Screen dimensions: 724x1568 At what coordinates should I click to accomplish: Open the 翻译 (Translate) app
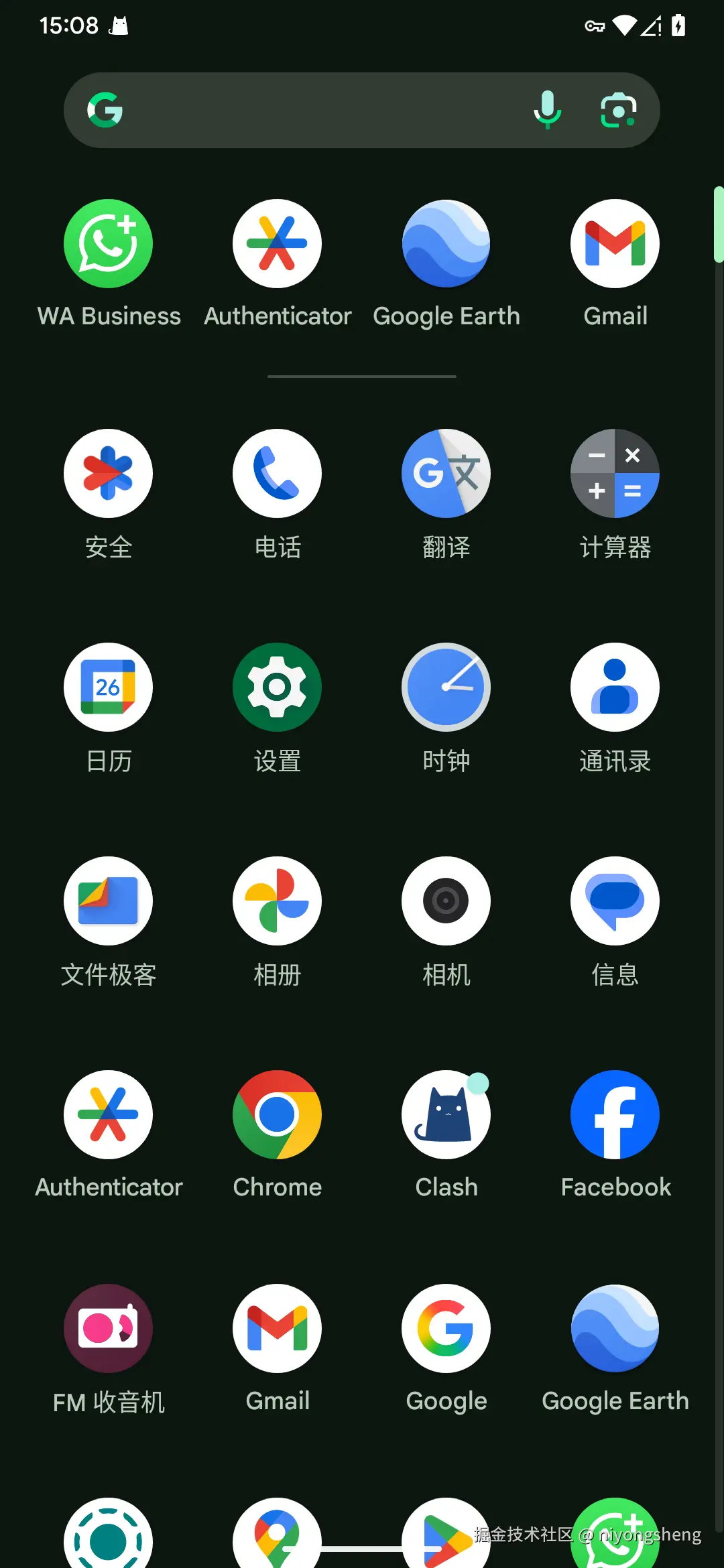[x=446, y=473]
